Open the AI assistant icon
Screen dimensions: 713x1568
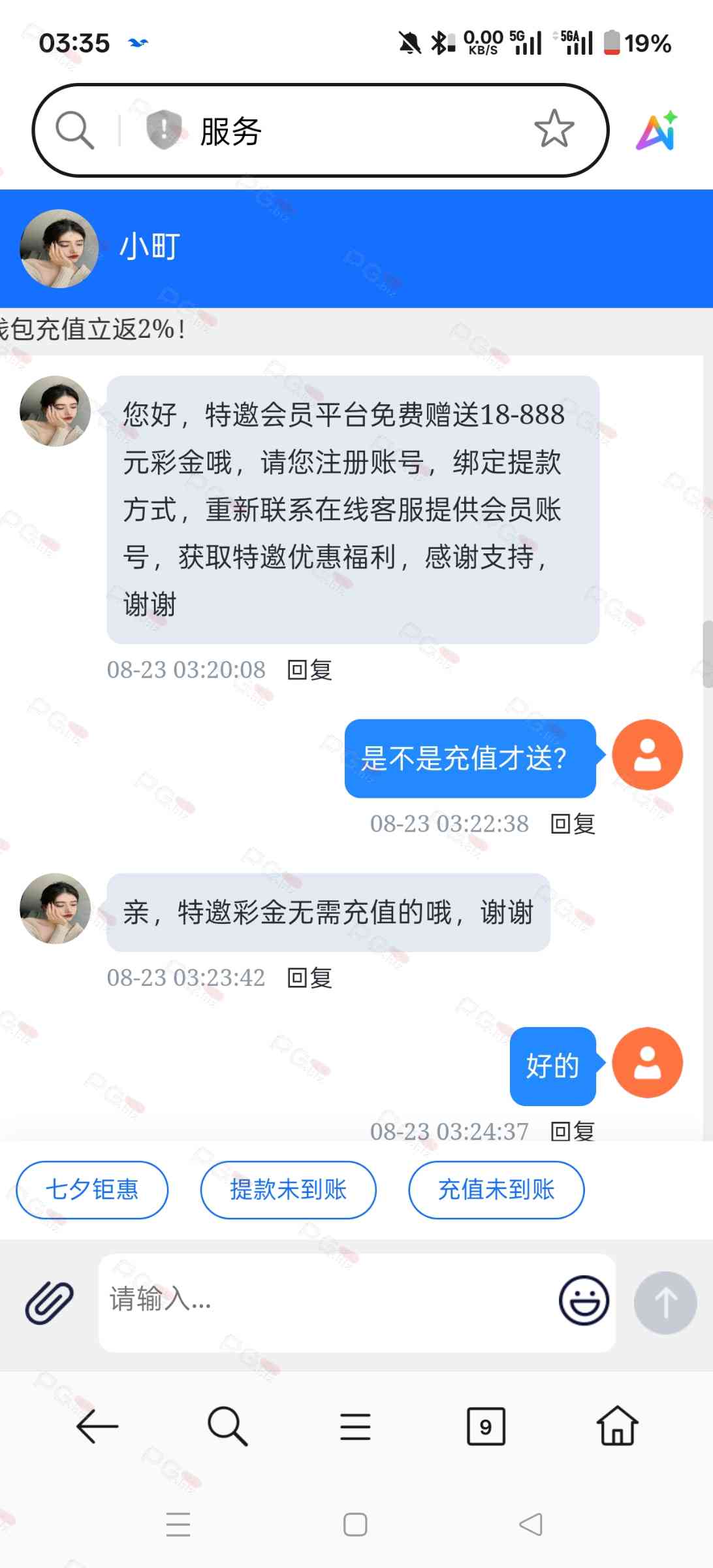pyautogui.click(x=657, y=131)
